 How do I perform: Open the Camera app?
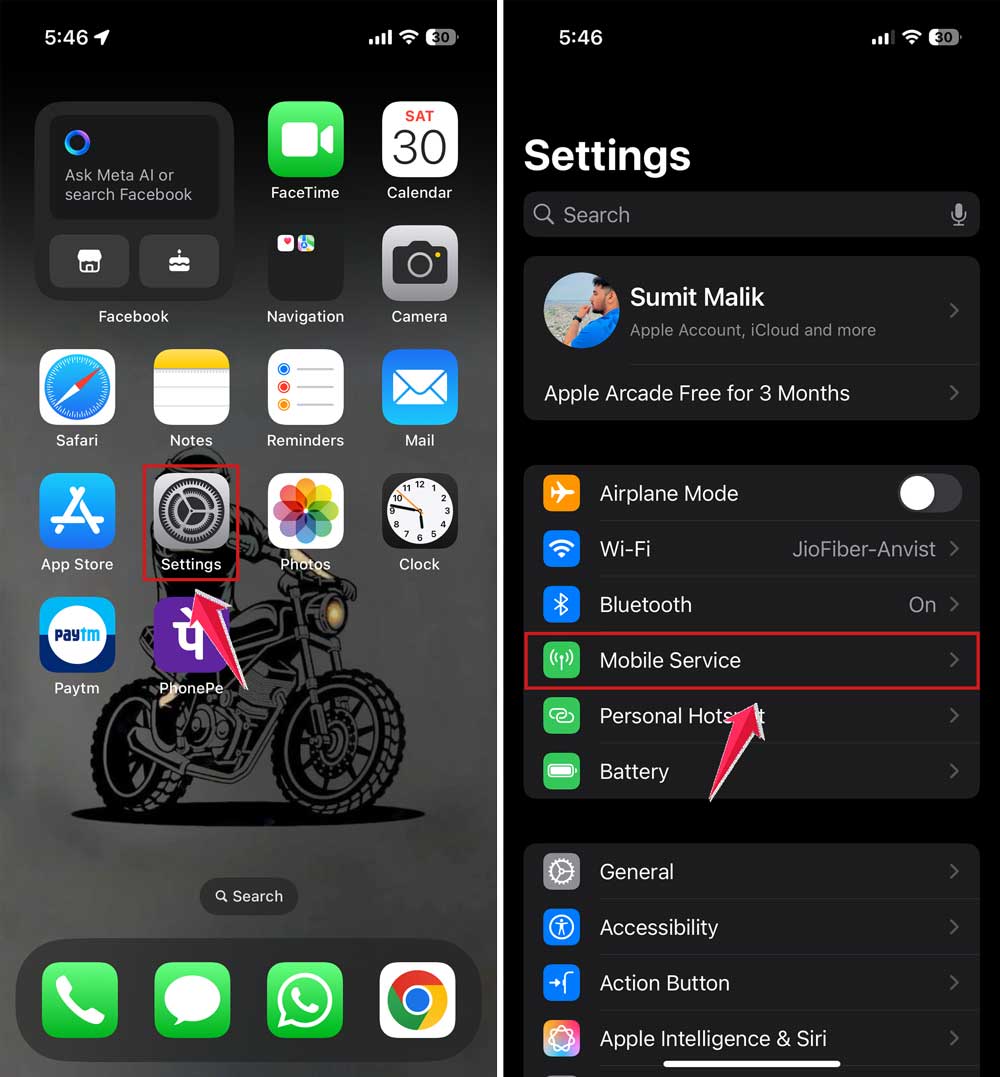click(419, 263)
